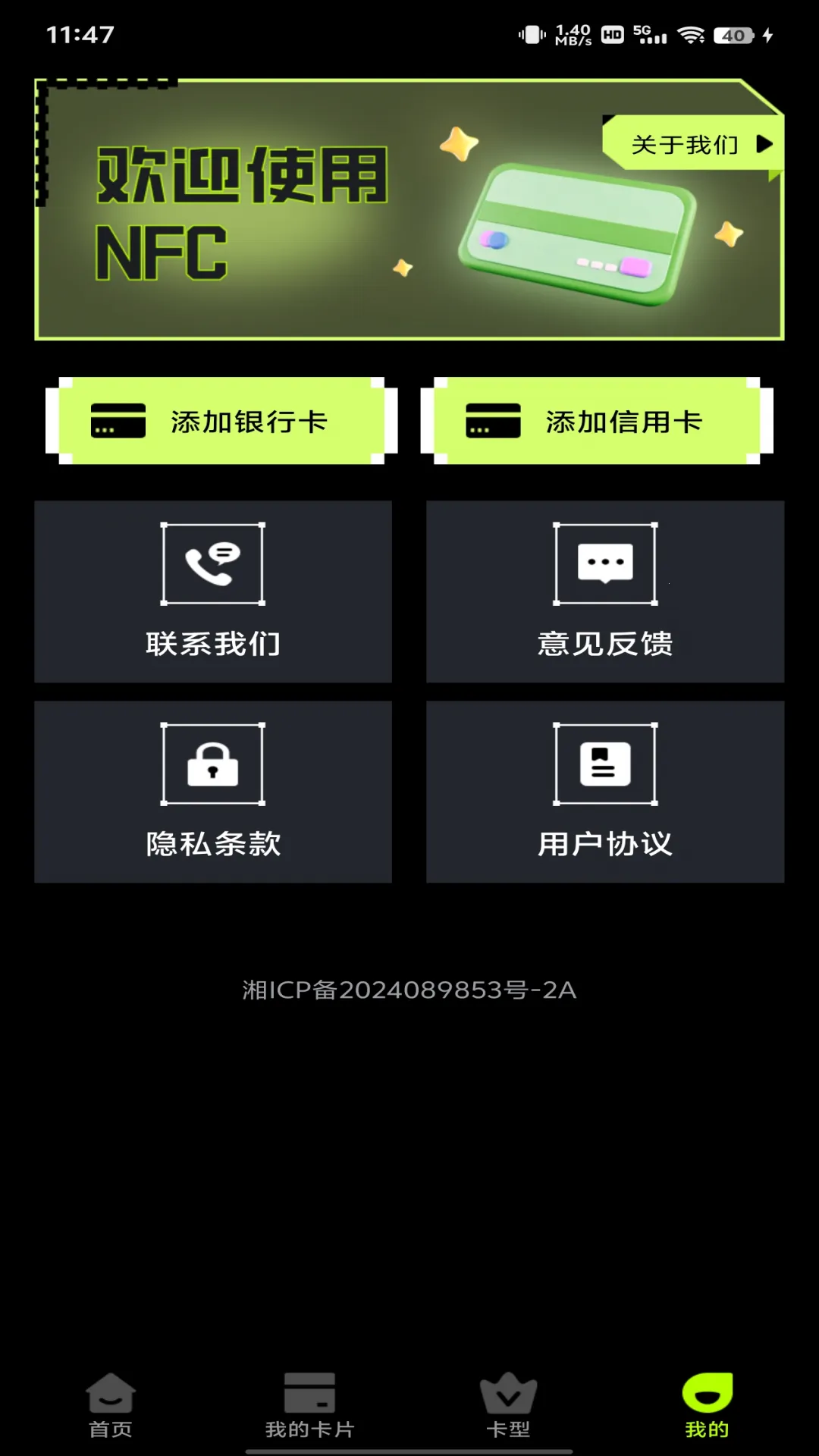Select the 卡型 tab
Viewport: 819px width, 1456px height.
click(x=508, y=1405)
